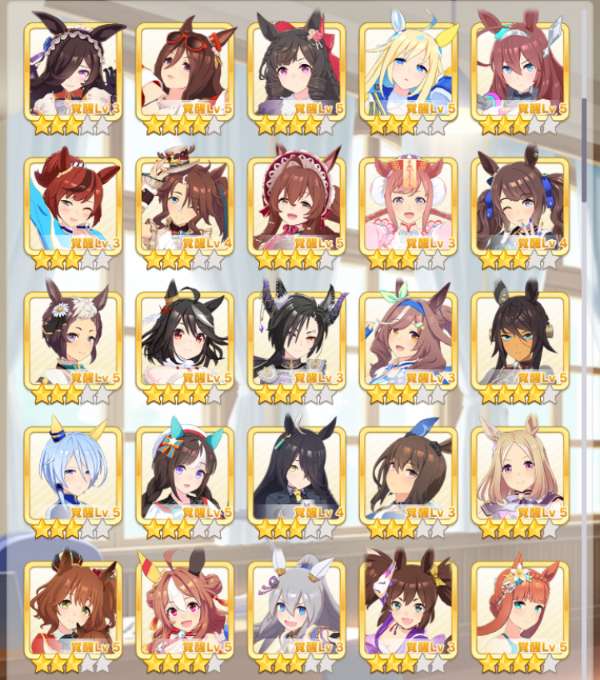
Task: Open the winking twin-tail girl with blue headphones
Action: pyautogui.click(x=520, y=205)
